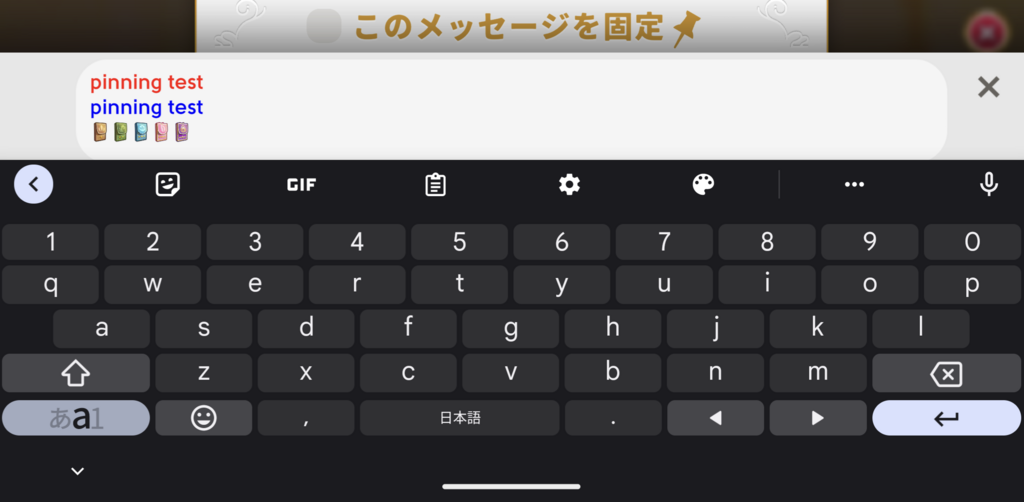Clear the text with the X button
This screenshot has width=1024, height=502.
988,88
